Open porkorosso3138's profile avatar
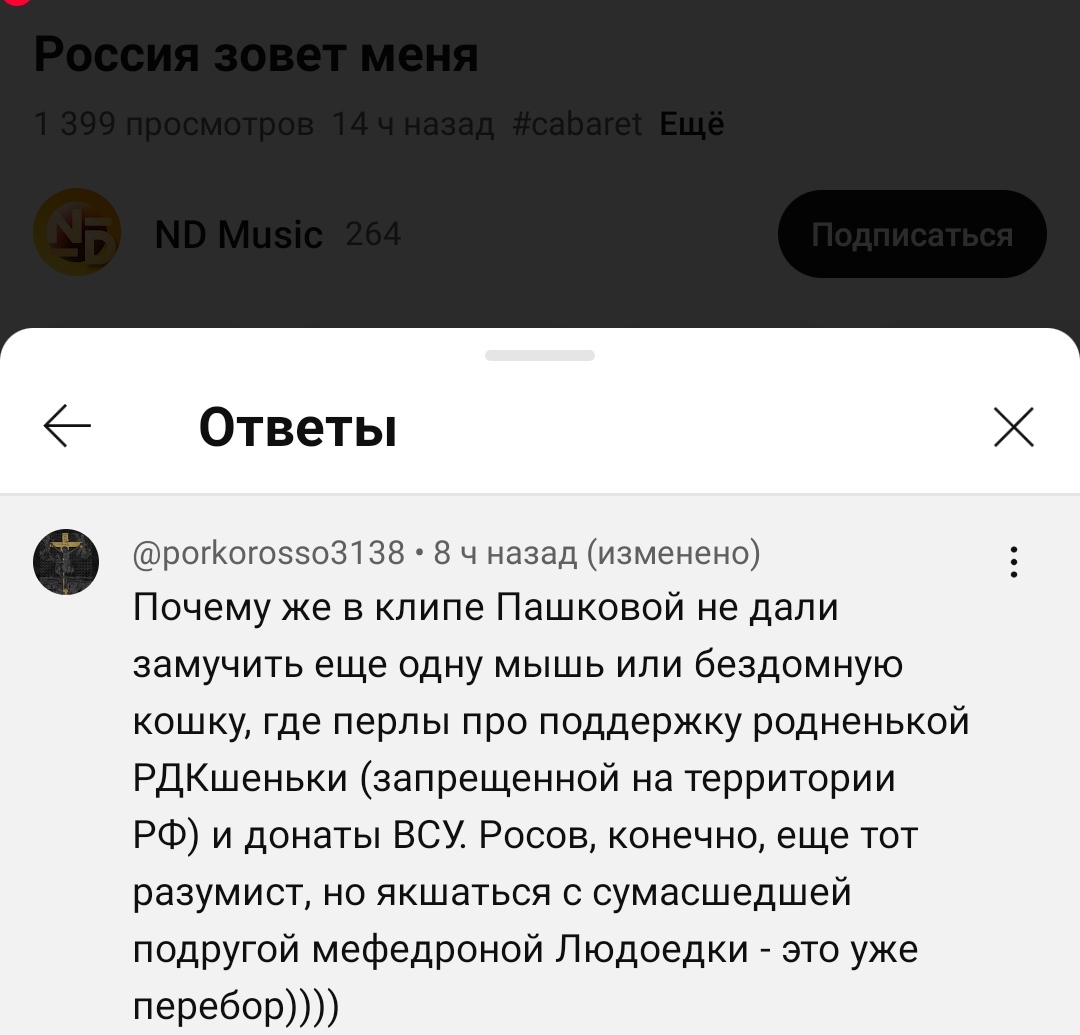Viewport: 1080px width, 1035px height. click(x=66, y=563)
